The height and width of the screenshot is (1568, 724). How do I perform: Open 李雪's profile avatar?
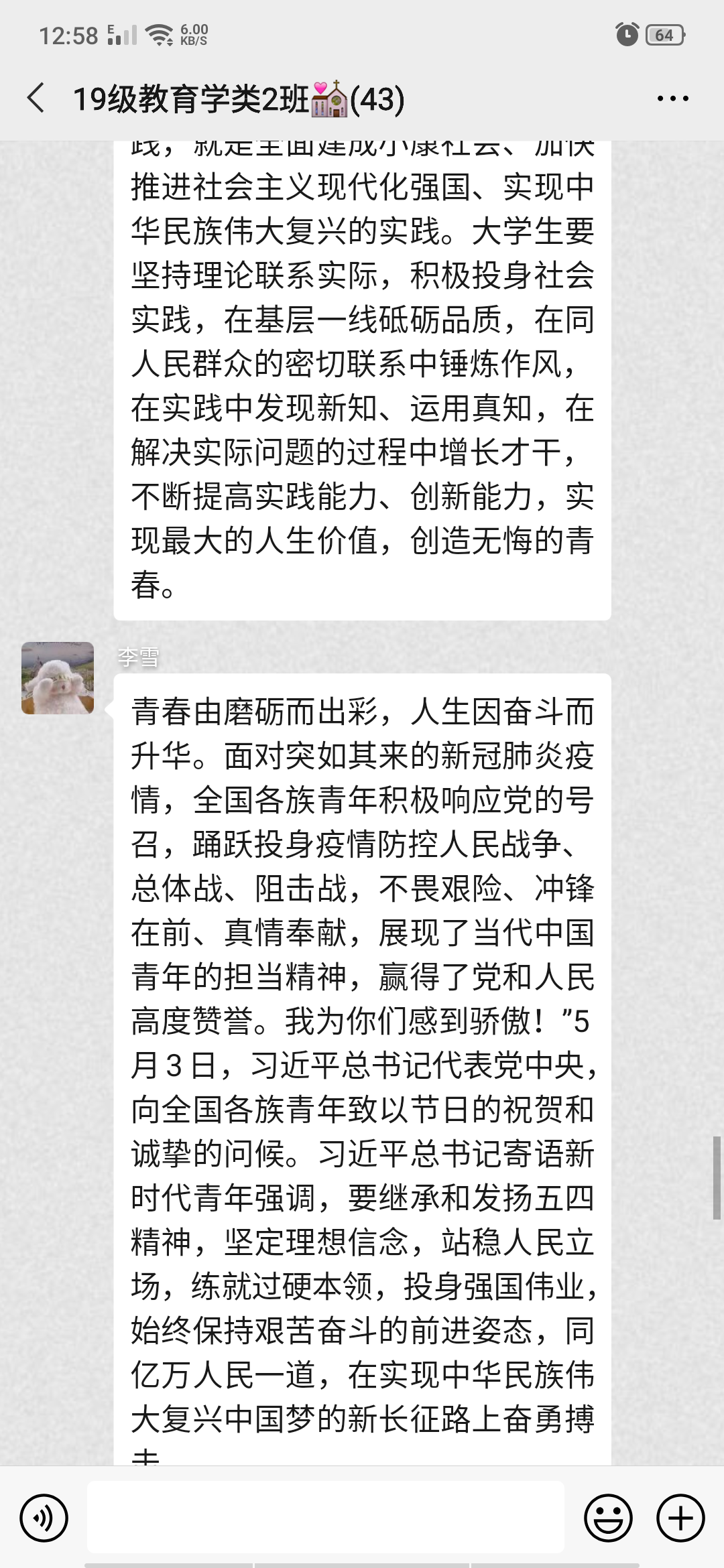pos(58,677)
